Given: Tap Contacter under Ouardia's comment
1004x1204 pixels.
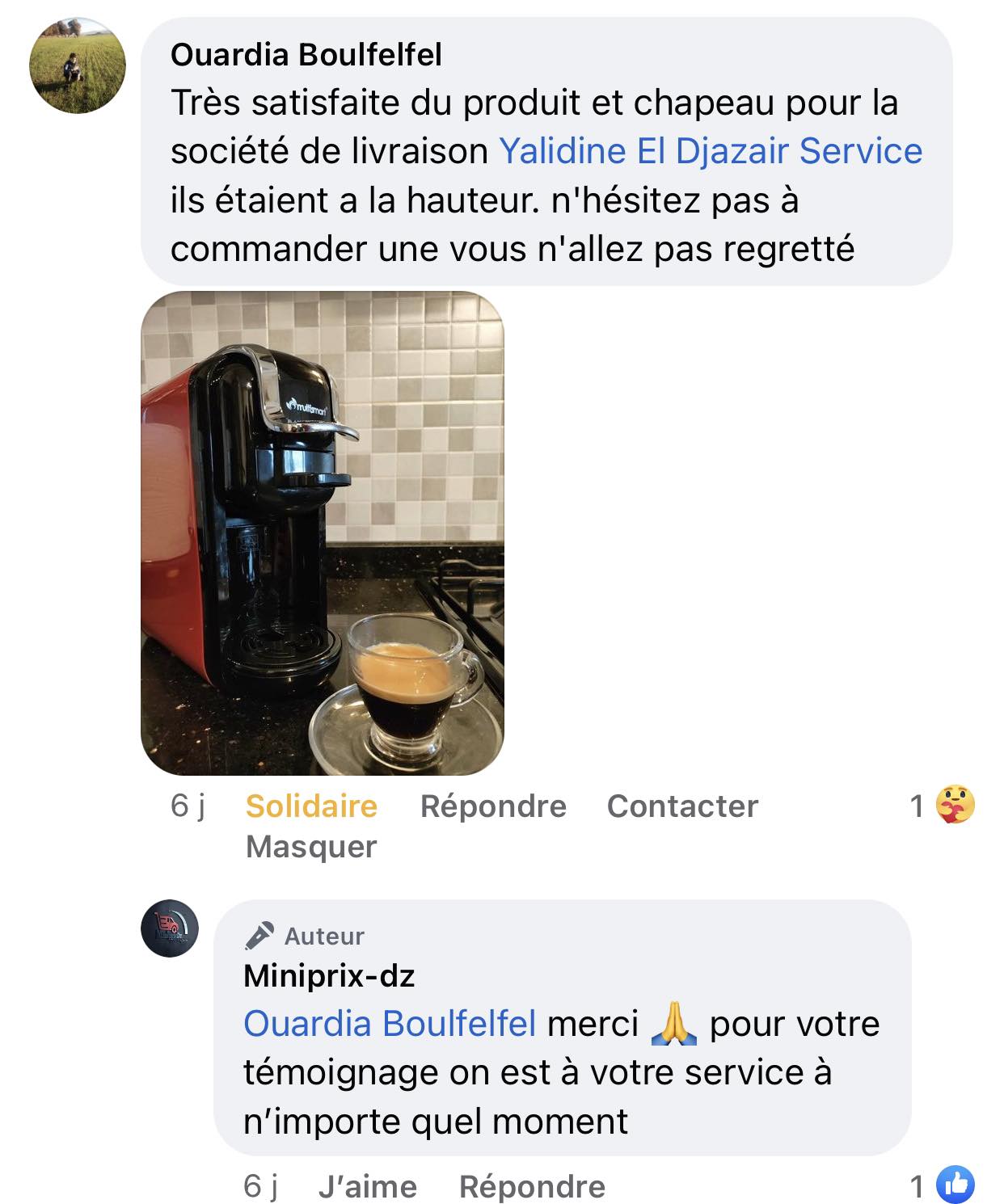Looking at the screenshot, I should (x=682, y=806).
